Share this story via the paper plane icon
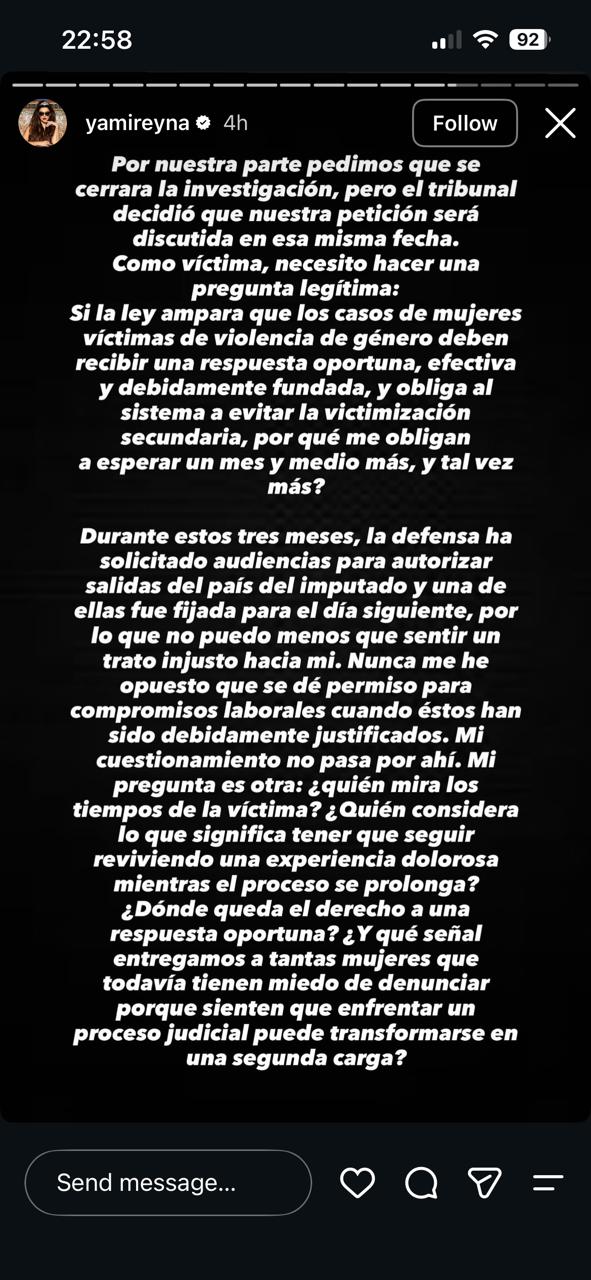The image size is (591, 1280). (x=485, y=1183)
